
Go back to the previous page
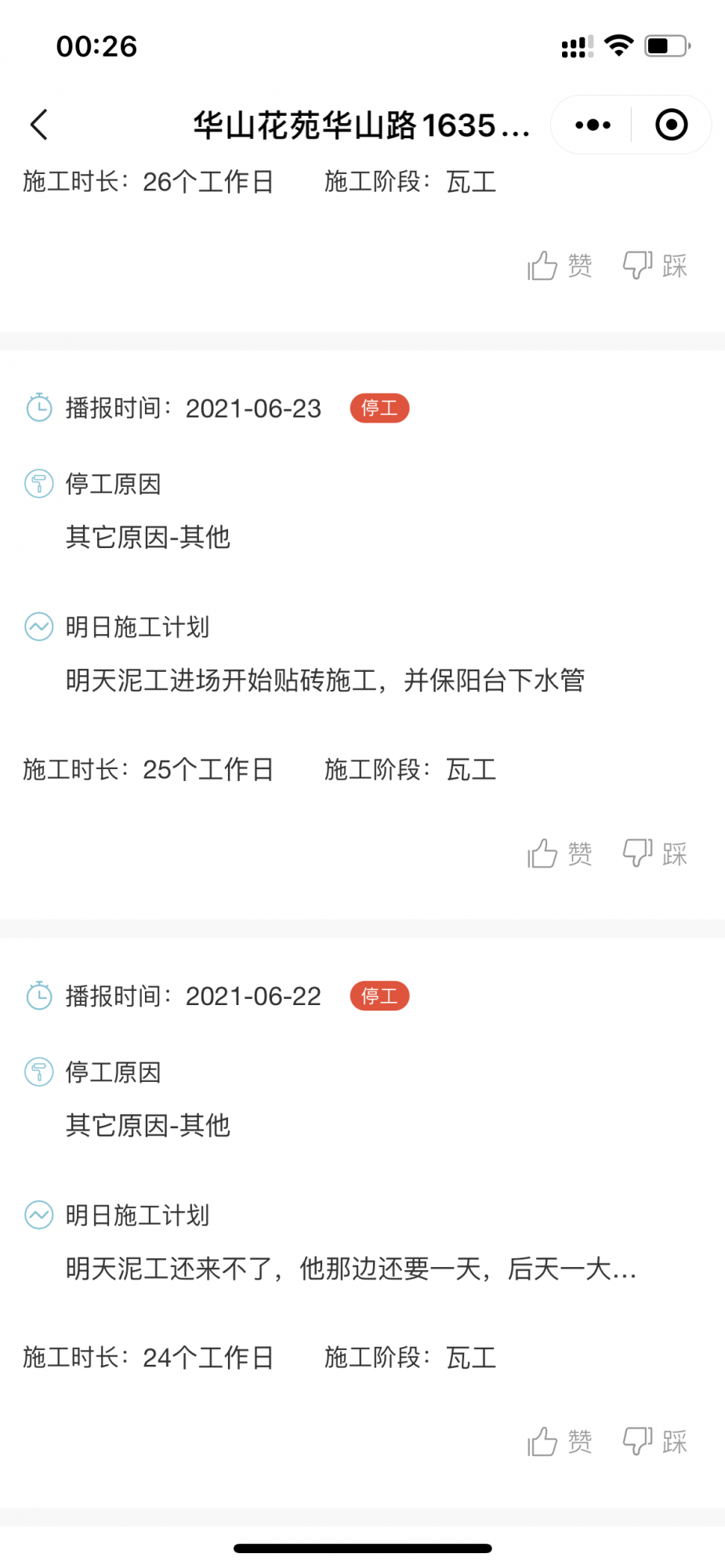click(39, 125)
